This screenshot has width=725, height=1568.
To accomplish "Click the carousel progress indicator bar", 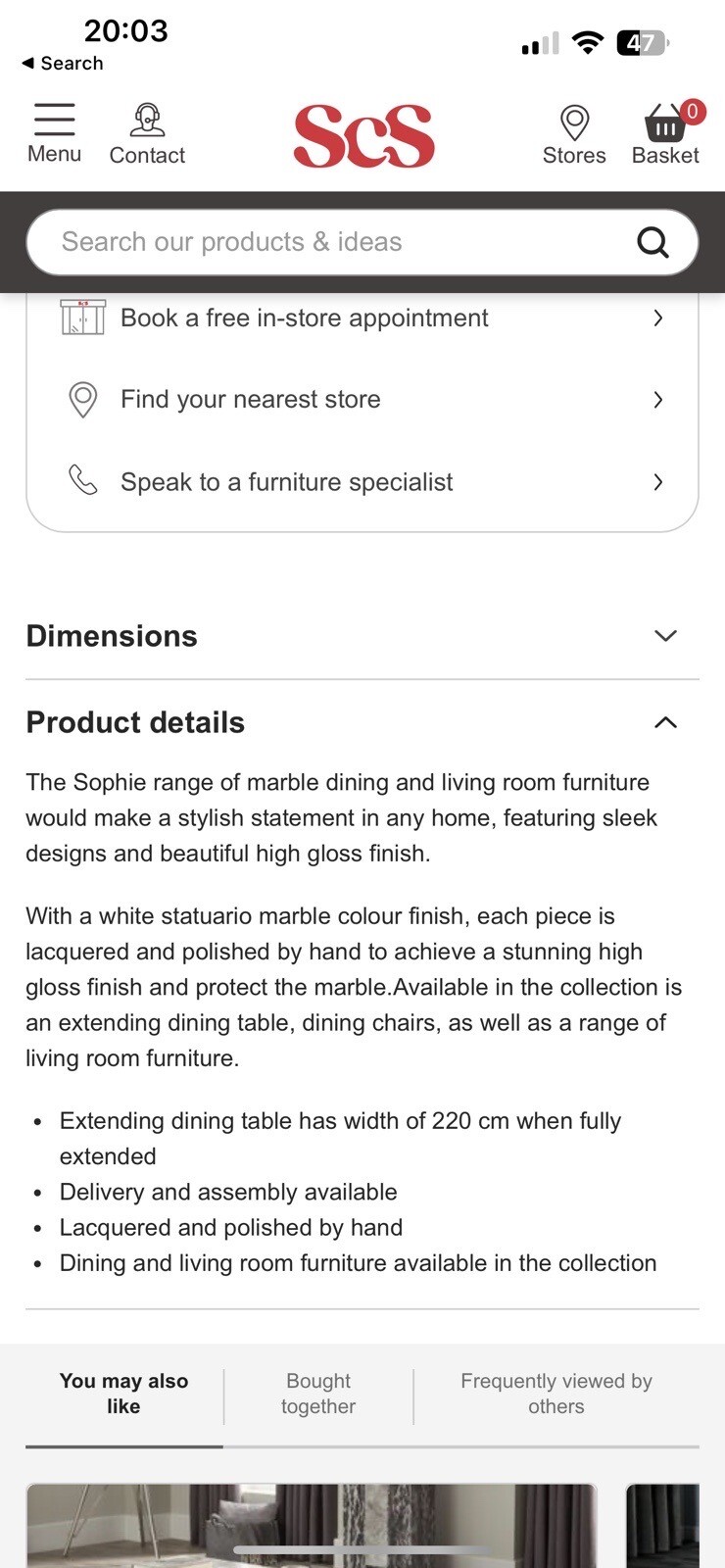I will pos(123,1445).
